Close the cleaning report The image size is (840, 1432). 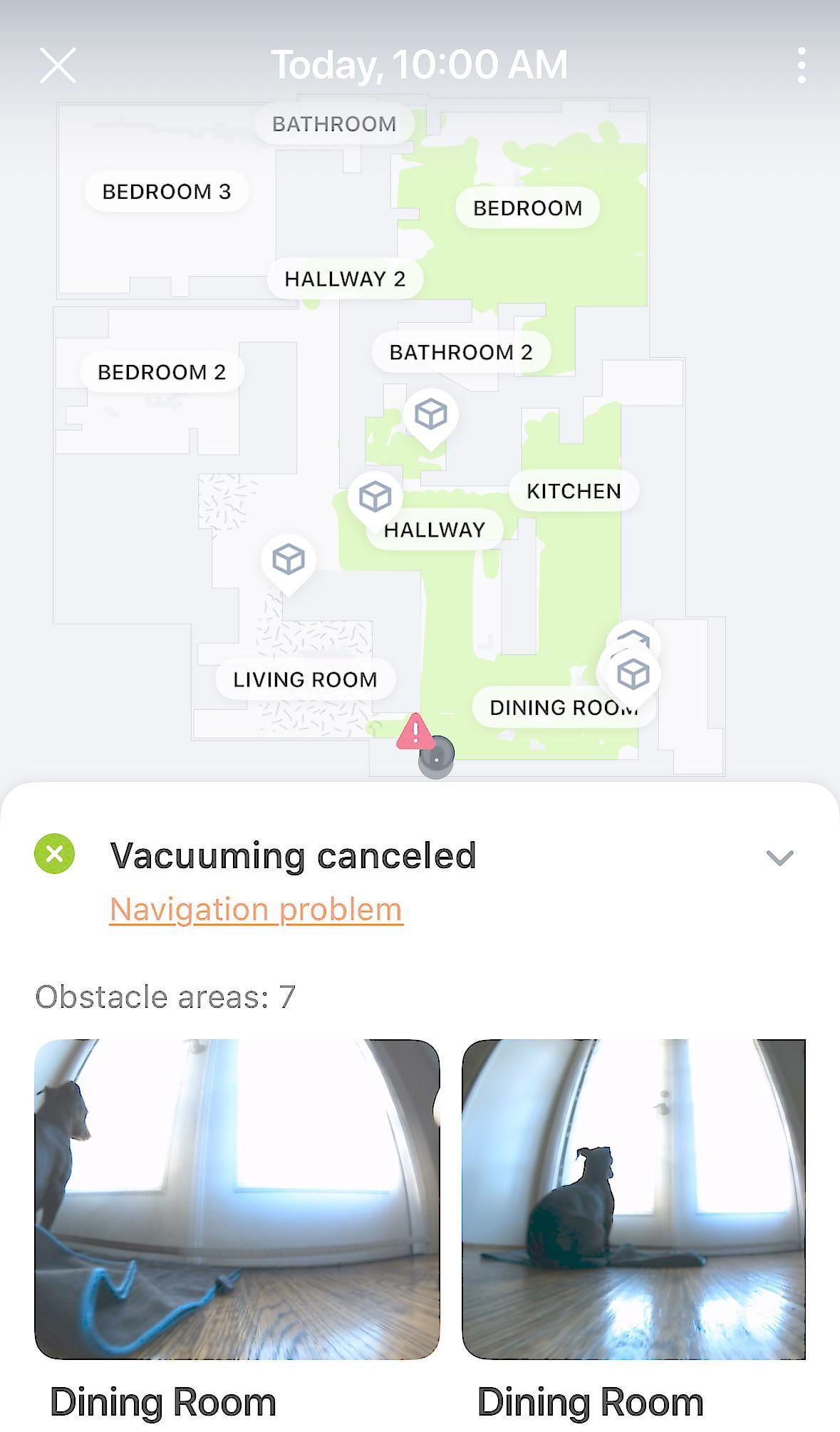[58, 66]
